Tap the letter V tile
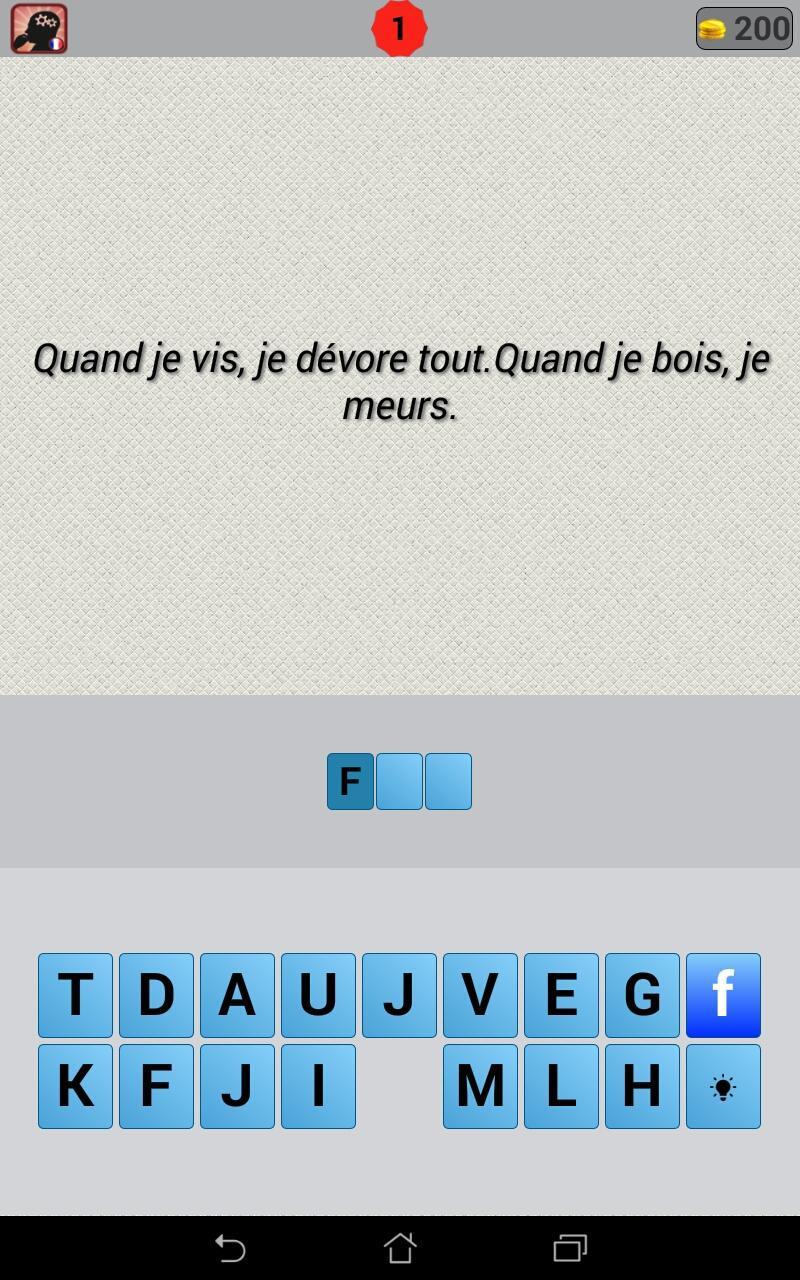800x1280 pixels. [480, 995]
